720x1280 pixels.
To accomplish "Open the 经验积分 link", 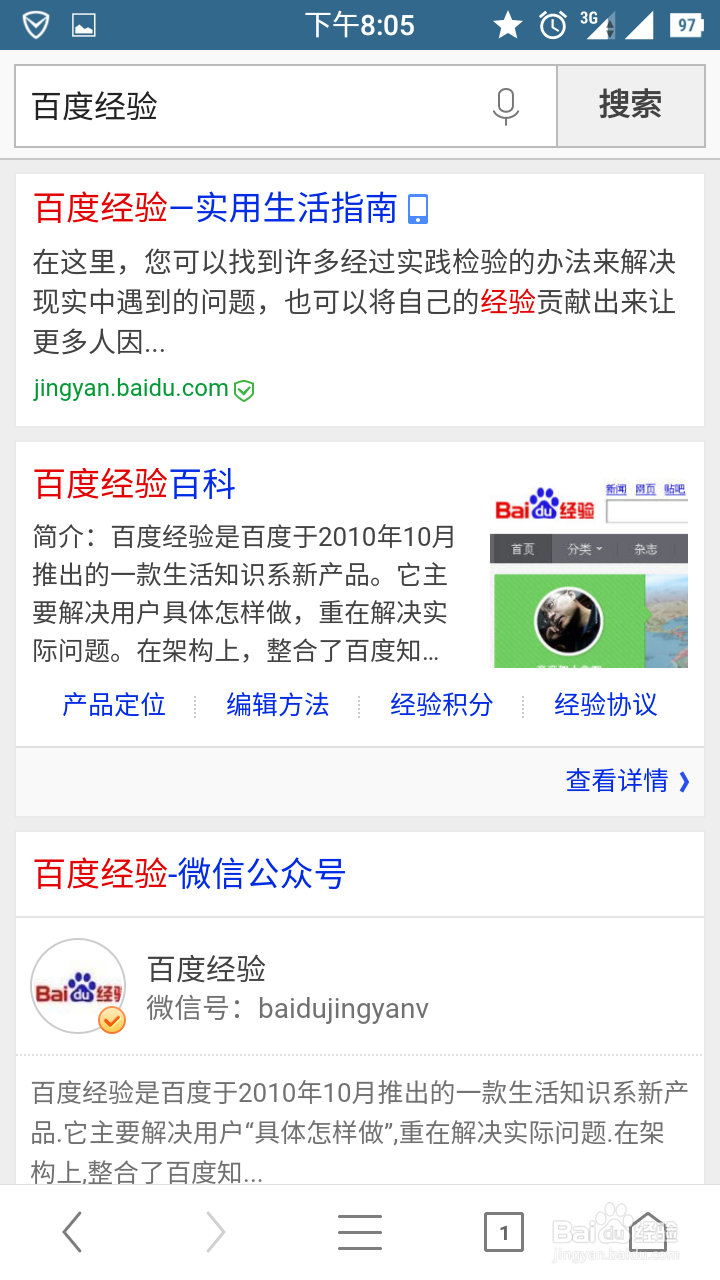I will (442, 705).
